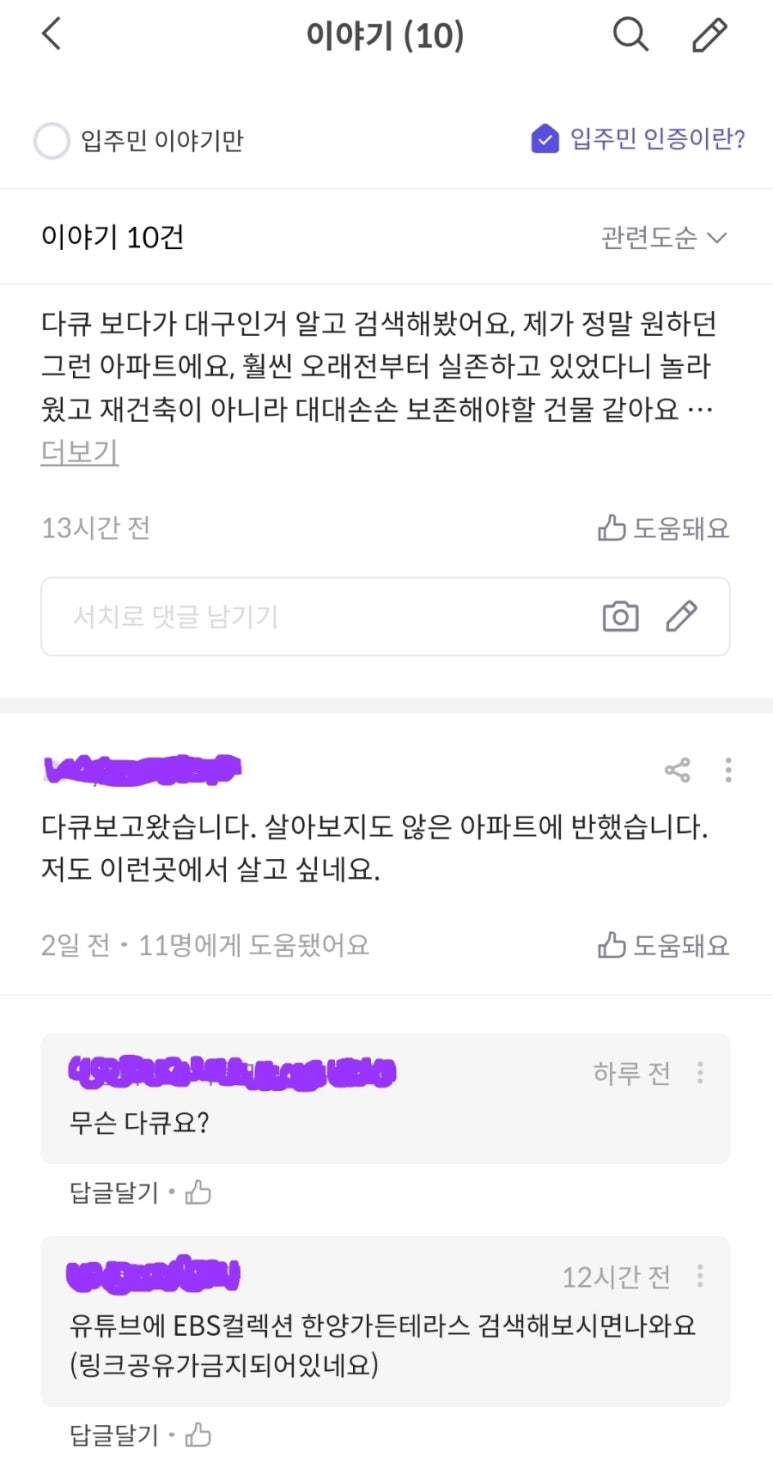Toggle 입주민 이야기만 filter
This screenshot has width=773, height=1475.
[x=52, y=141]
